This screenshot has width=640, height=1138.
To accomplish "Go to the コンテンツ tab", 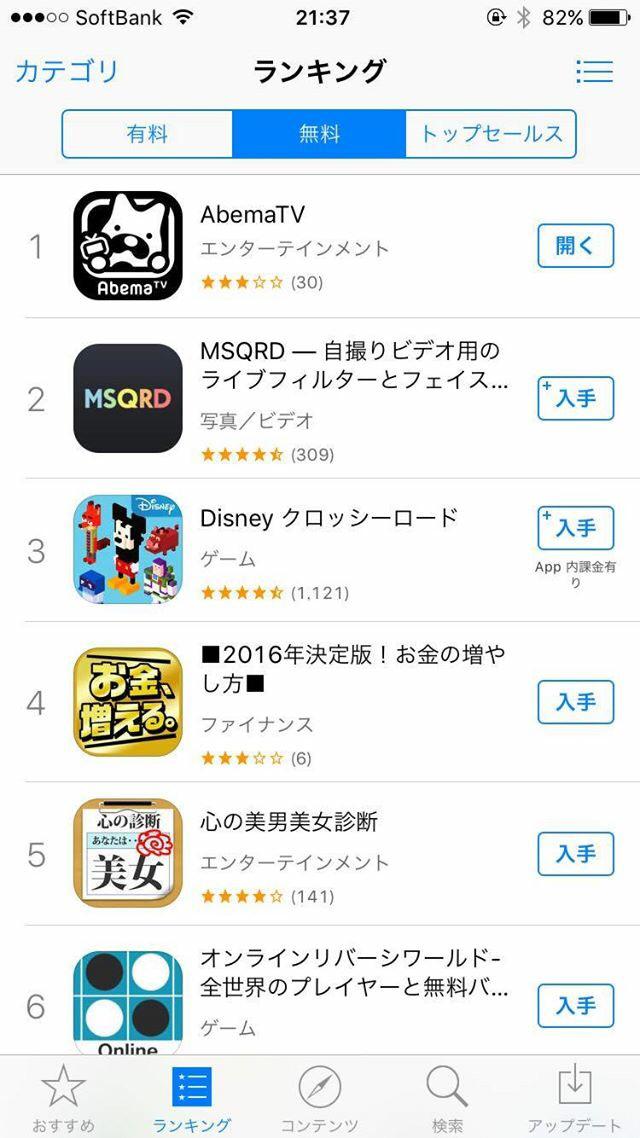I will point(319,1097).
